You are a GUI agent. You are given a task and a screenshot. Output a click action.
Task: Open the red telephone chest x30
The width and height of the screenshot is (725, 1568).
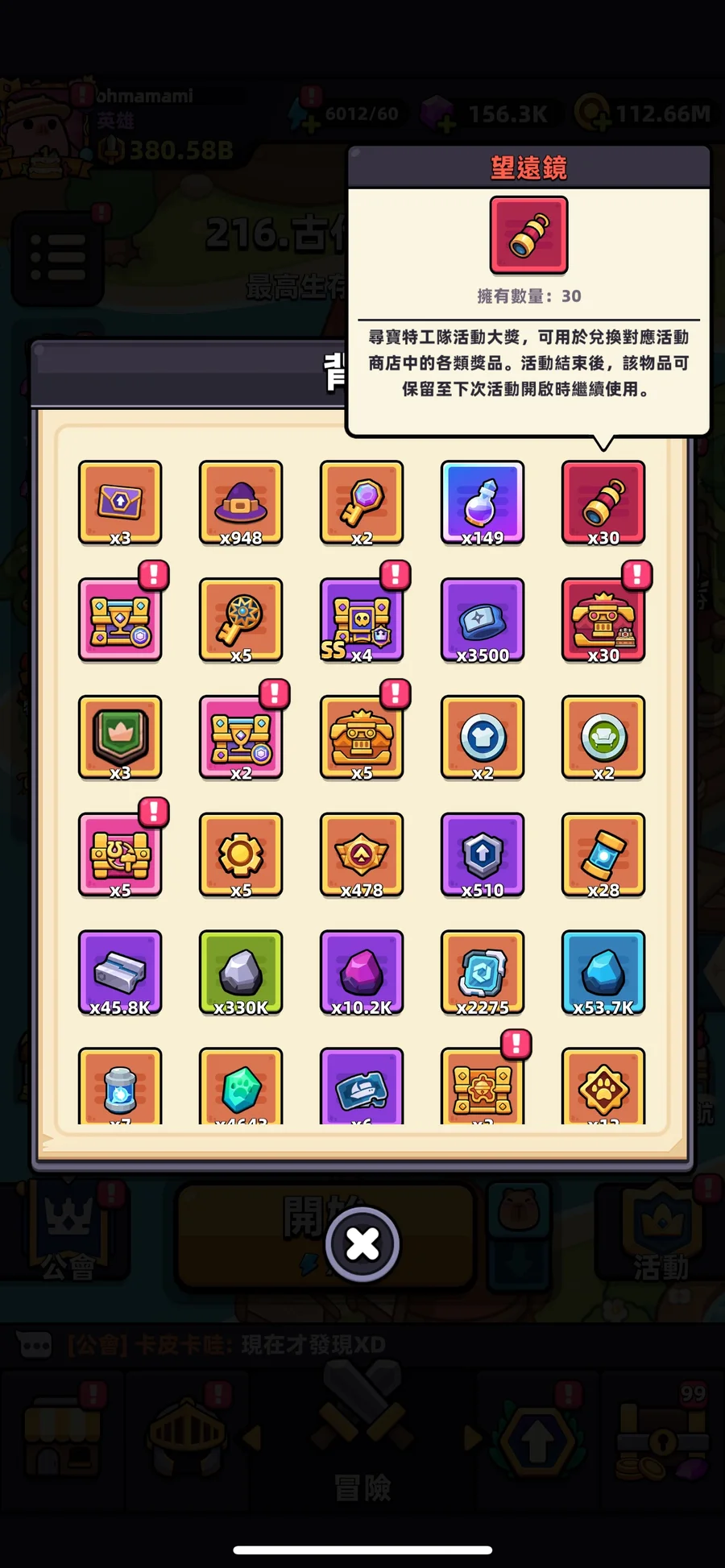click(x=603, y=620)
